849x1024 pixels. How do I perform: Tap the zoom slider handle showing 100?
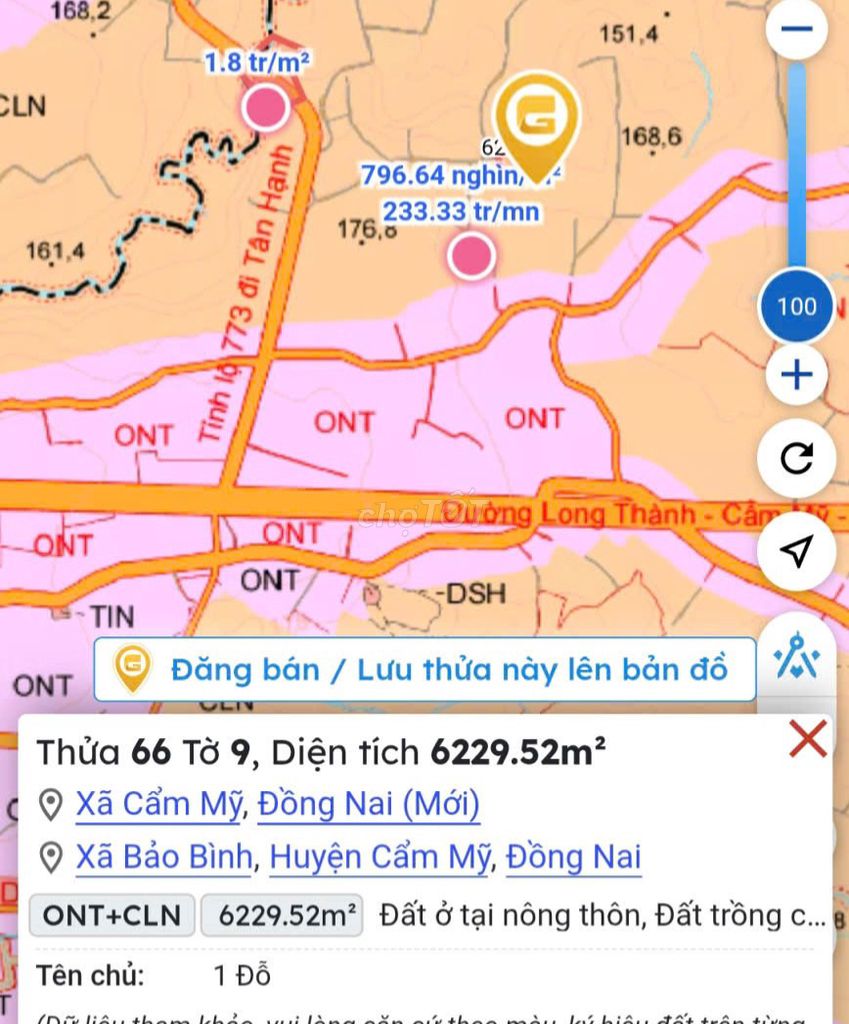point(797,306)
